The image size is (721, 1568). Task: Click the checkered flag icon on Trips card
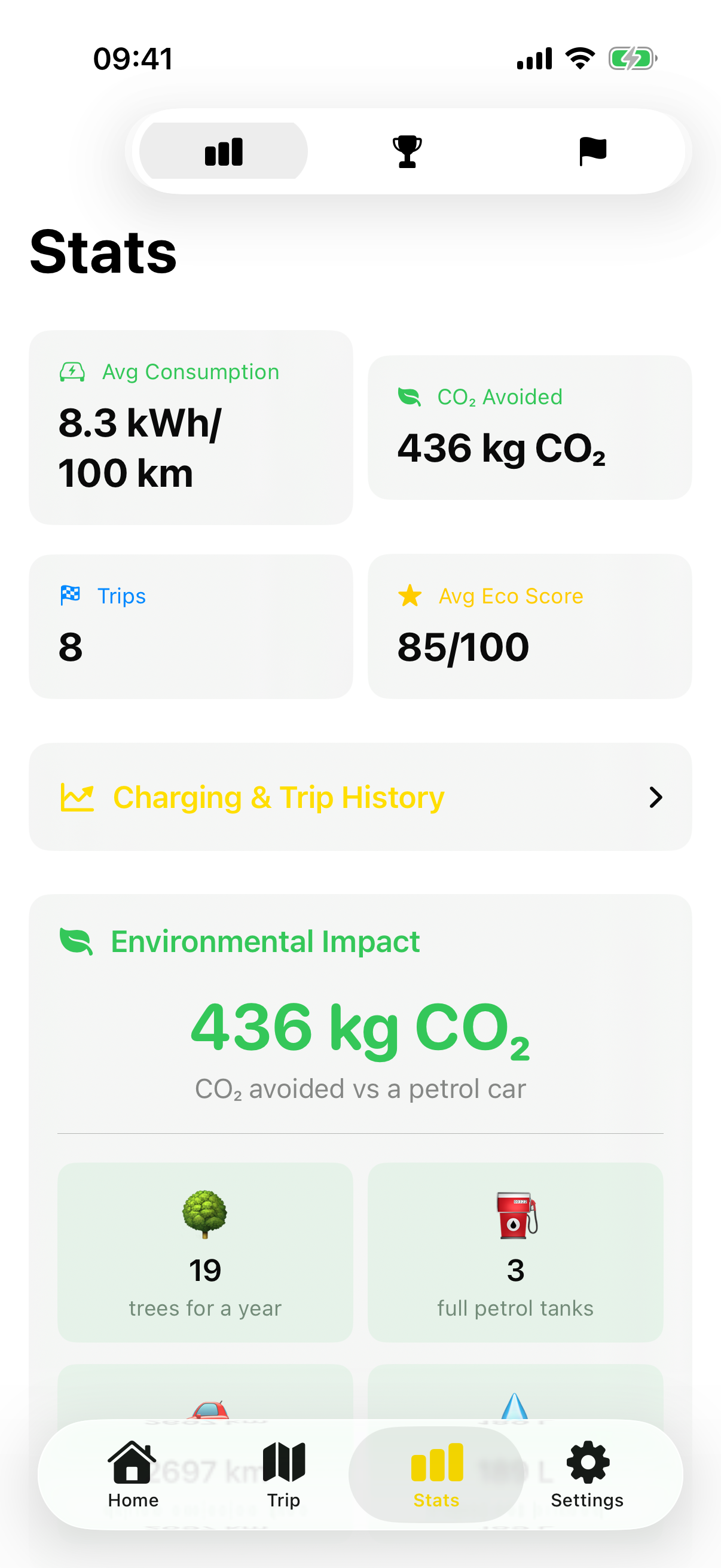71,596
